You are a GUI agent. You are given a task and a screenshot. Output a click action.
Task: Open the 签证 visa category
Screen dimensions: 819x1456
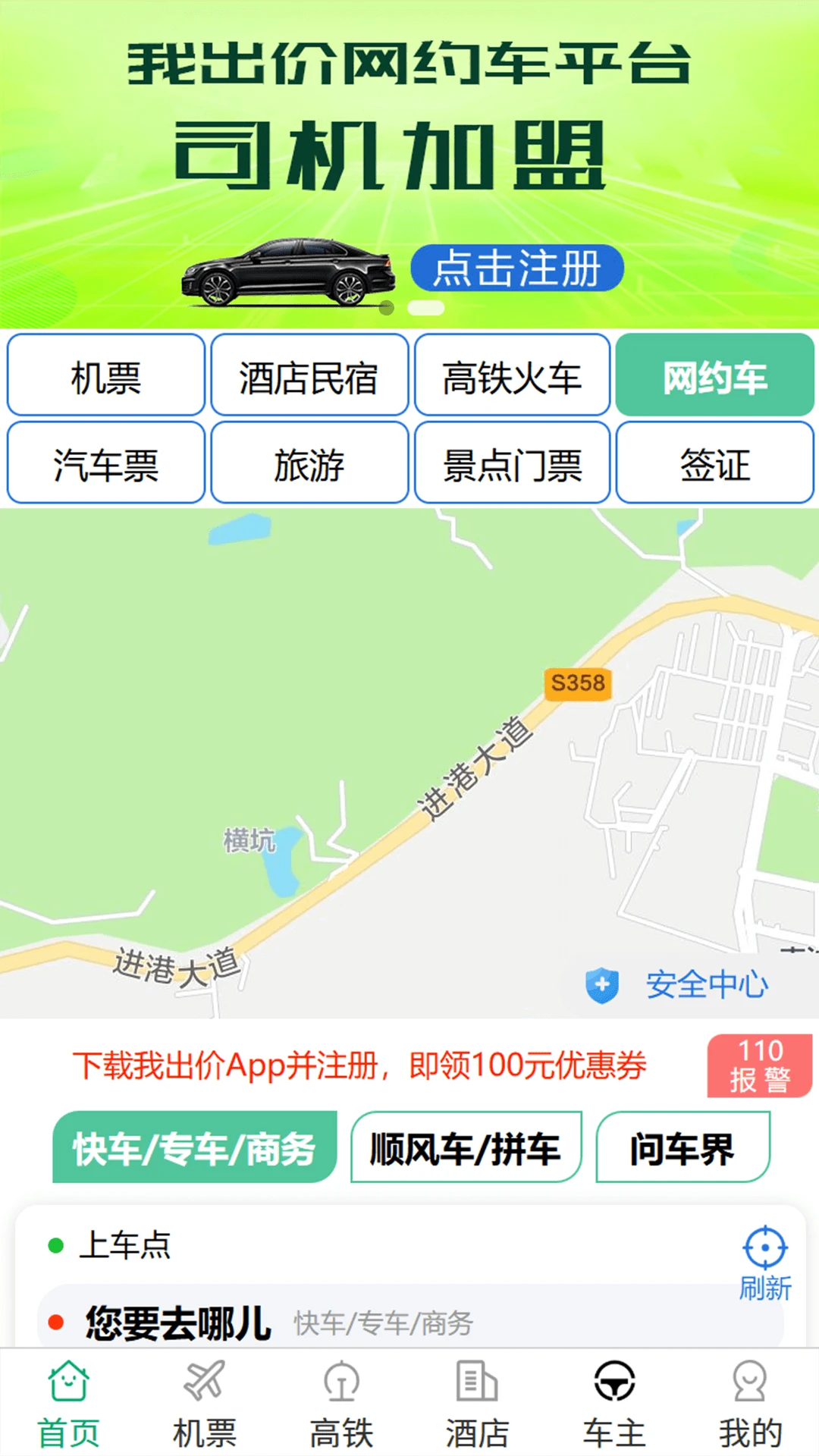[x=714, y=464]
